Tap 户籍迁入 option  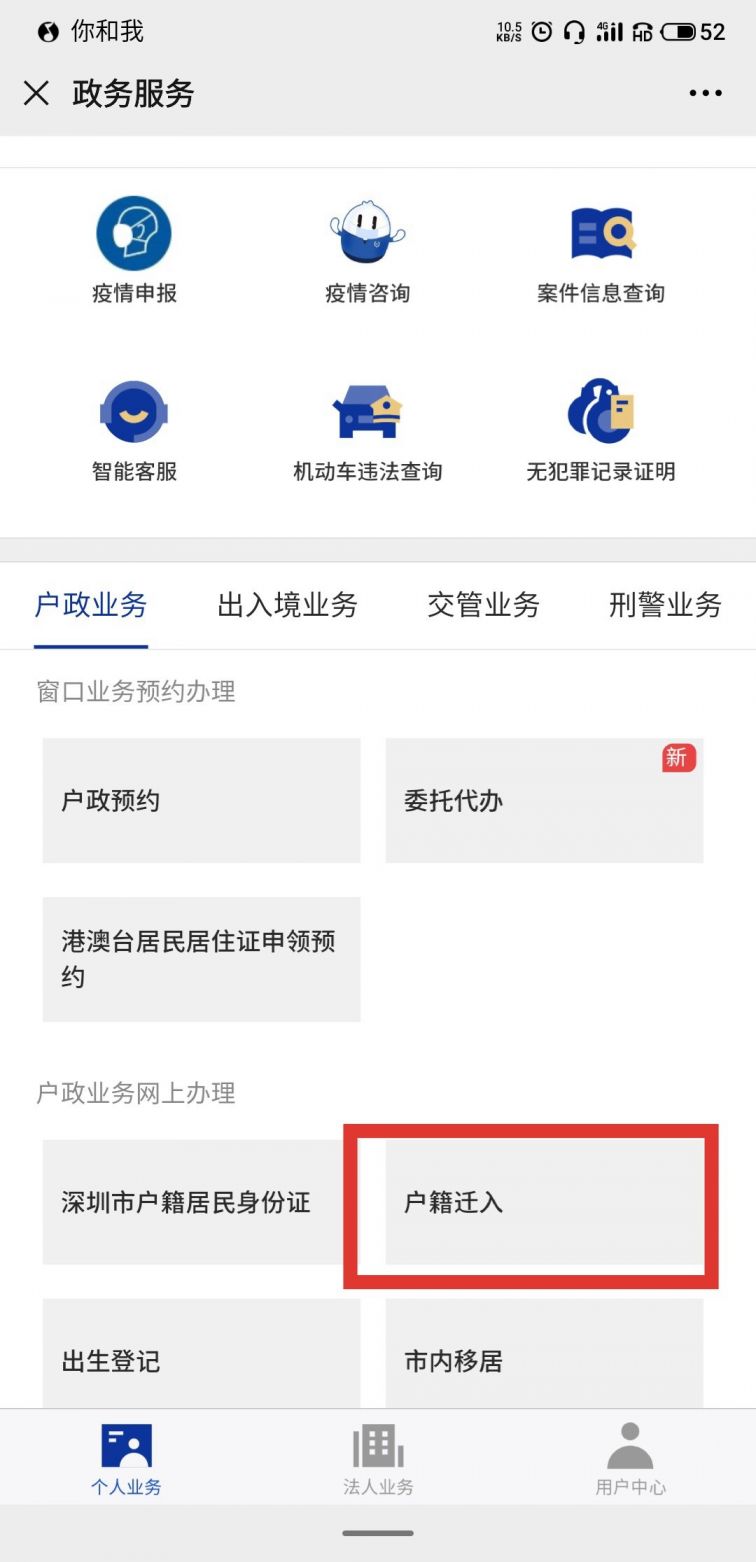544,1201
